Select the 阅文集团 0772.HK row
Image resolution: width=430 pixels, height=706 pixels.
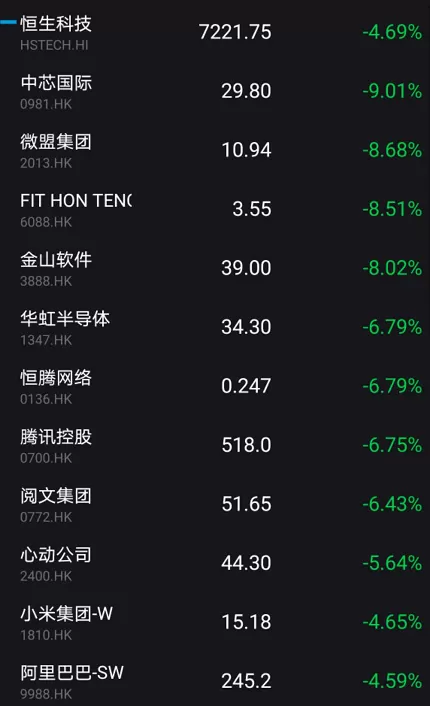[215, 504]
